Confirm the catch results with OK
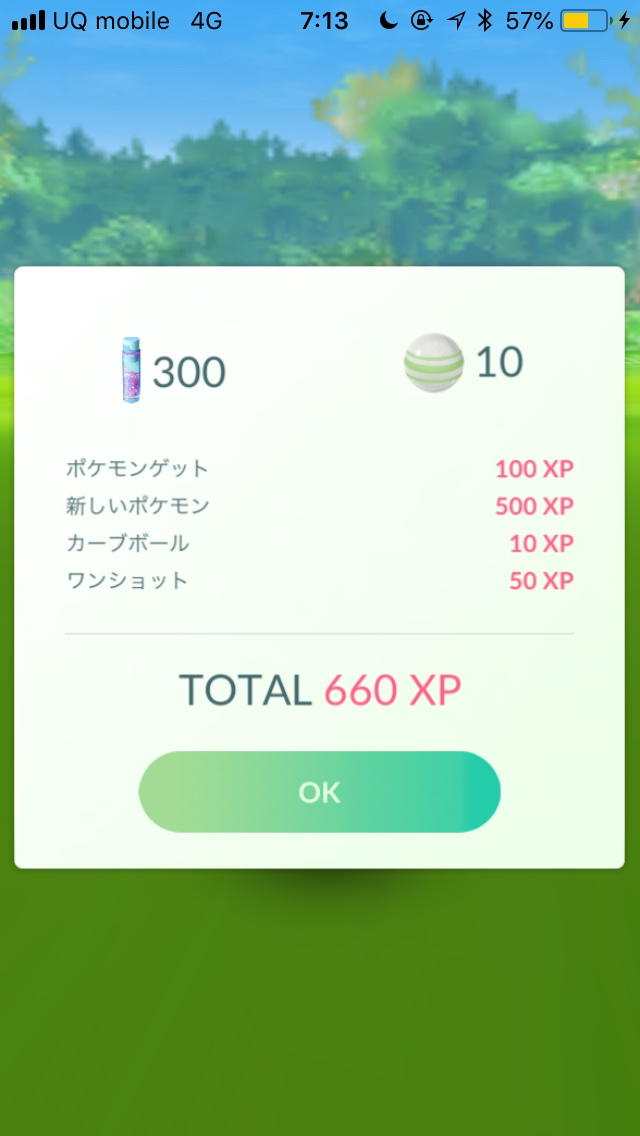640x1136 pixels. click(319, 792)
